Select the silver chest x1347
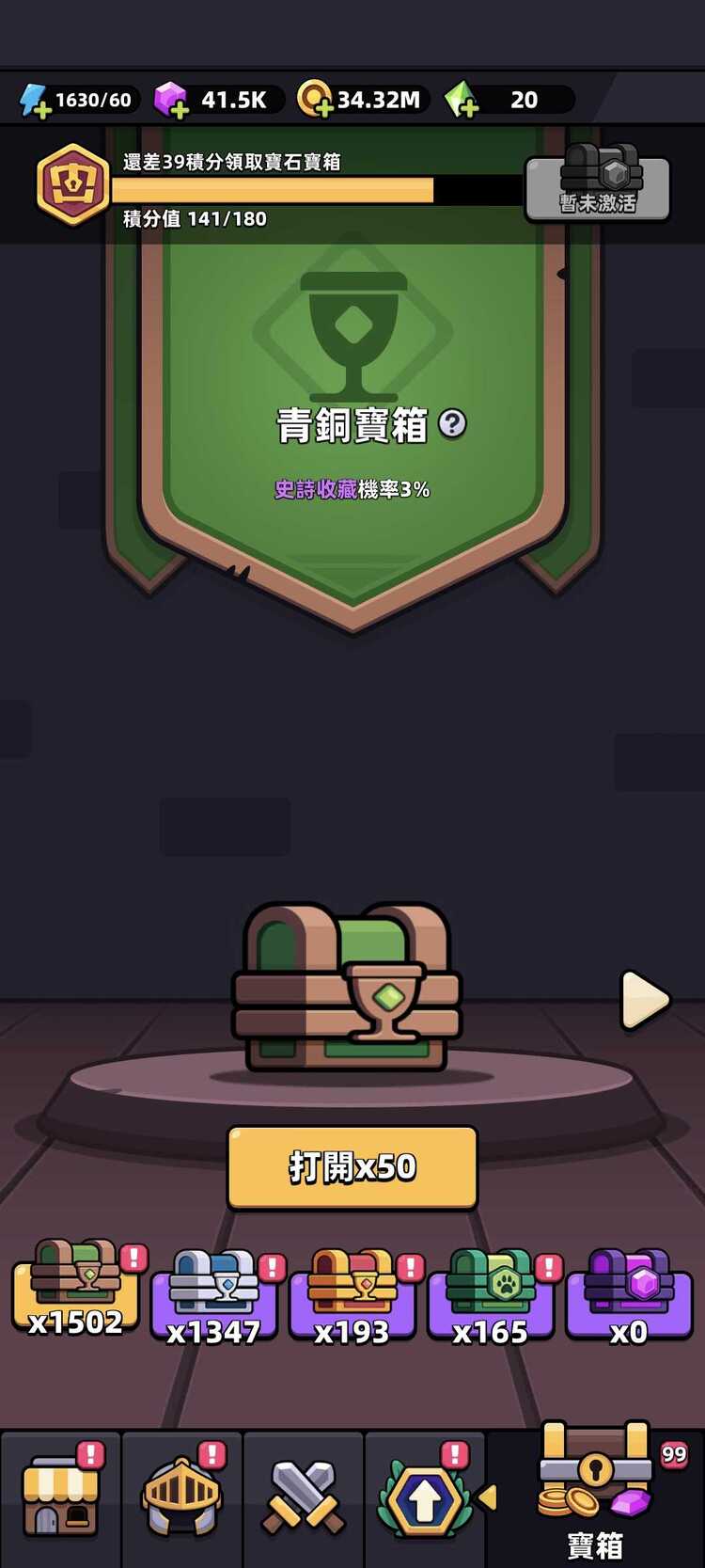Image resolution: width=705 pixels, height=1568 pixels. (x=214, y=1295)
